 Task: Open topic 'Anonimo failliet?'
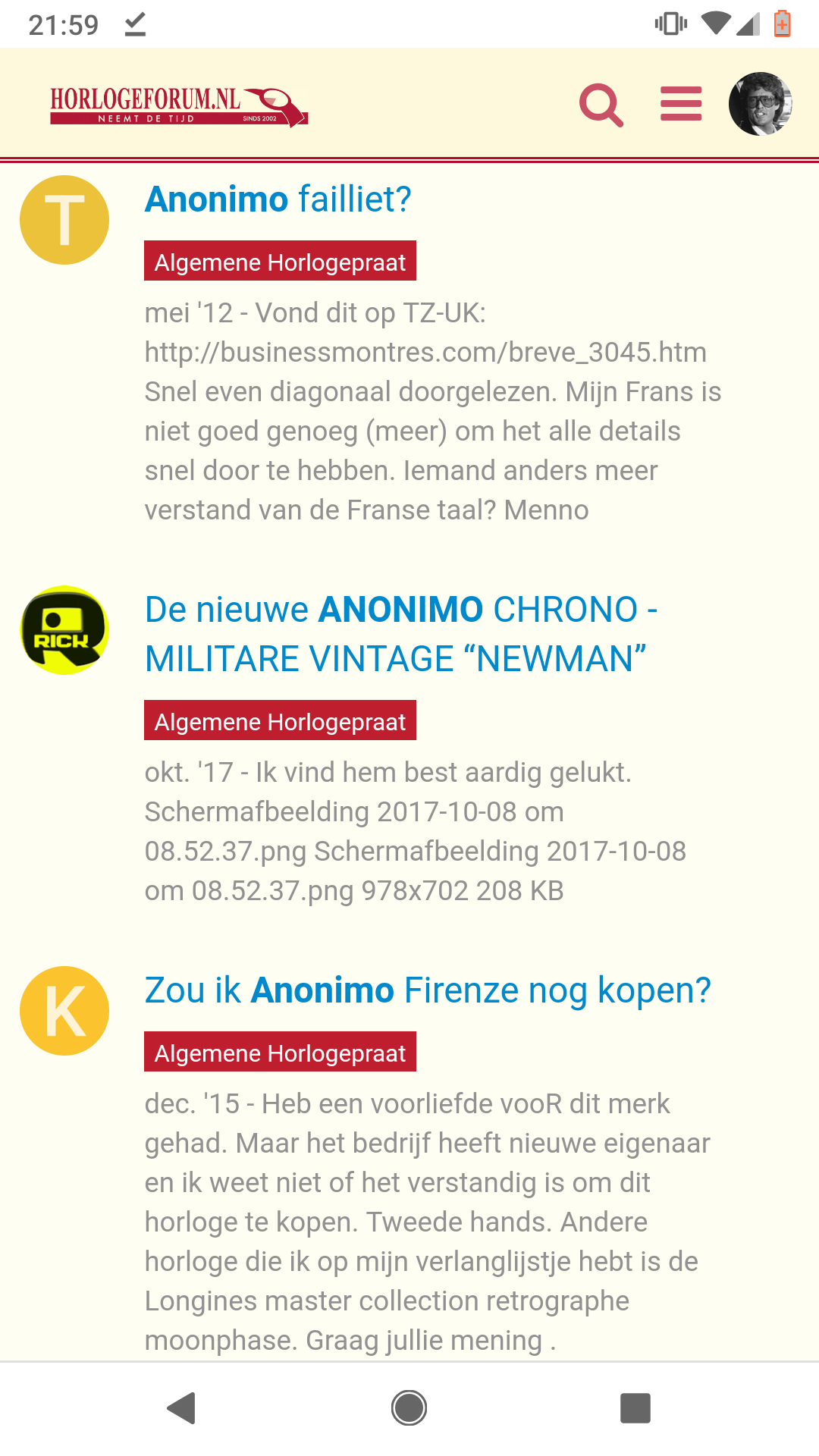[x=278, y=199]
